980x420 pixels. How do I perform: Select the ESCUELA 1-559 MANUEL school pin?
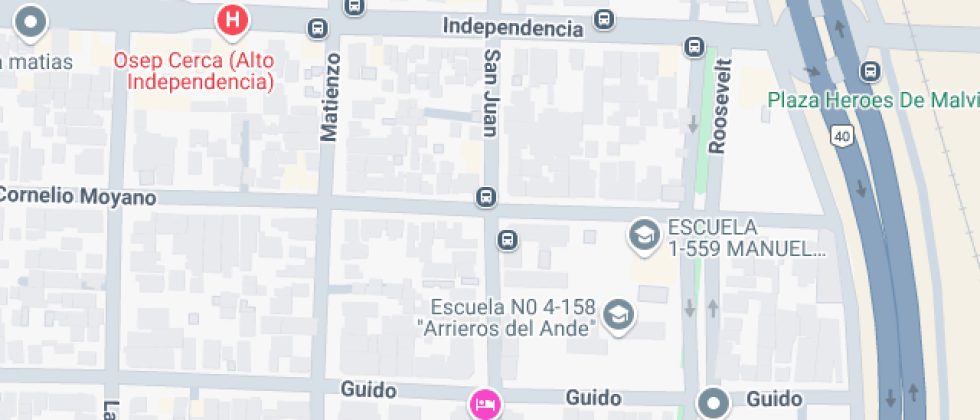click(x=641, y=236)
